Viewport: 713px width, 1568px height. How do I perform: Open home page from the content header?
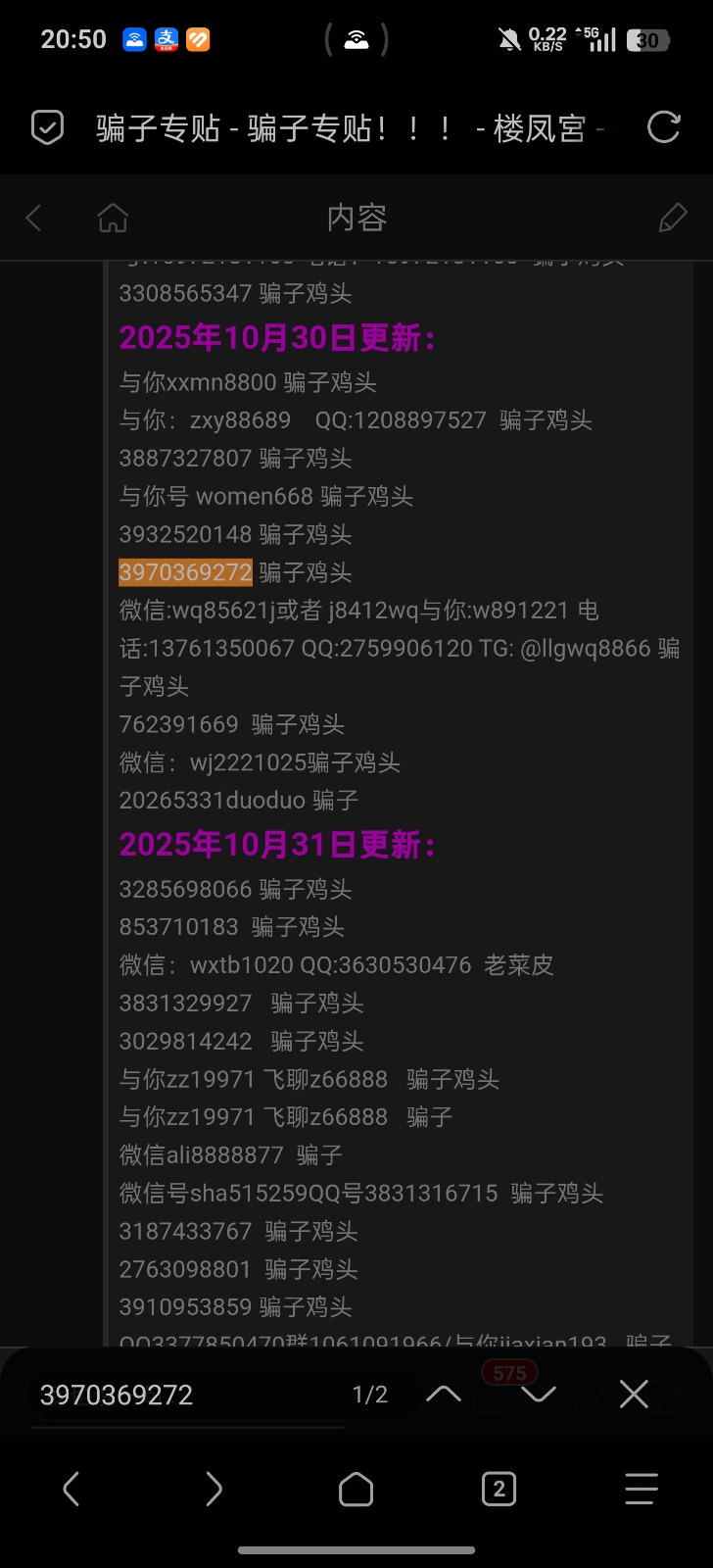coord(112,217)
